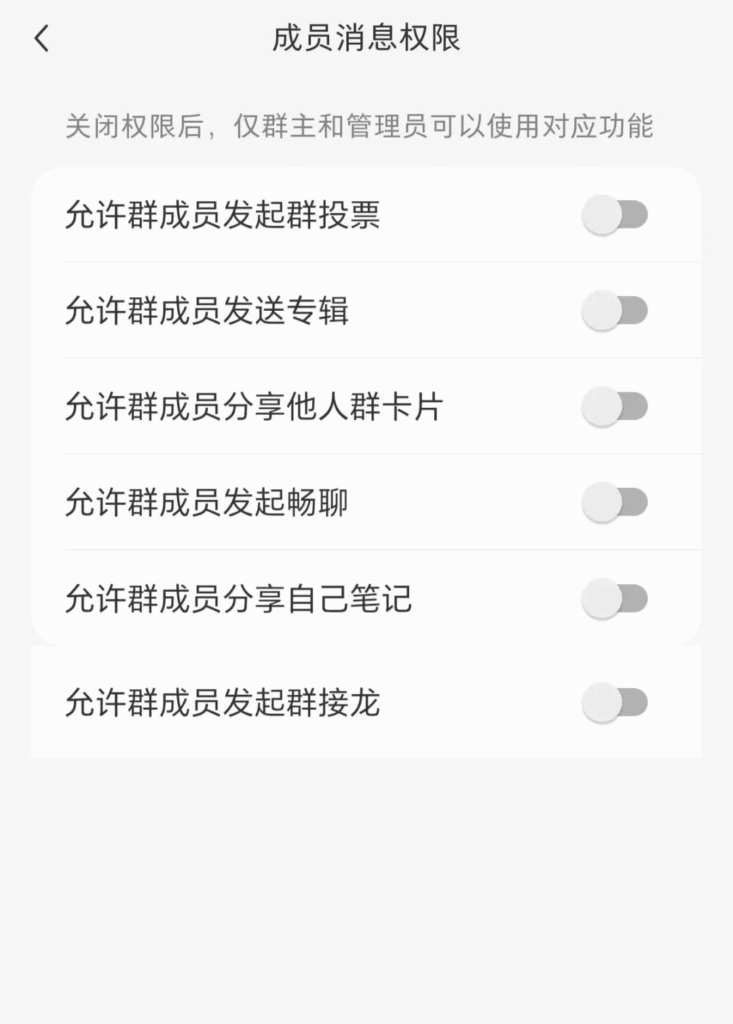Viewport: 733px width, 1024px height.
Task: Switch on 允许群成员分享自己笔记
Action: [613, 599]
